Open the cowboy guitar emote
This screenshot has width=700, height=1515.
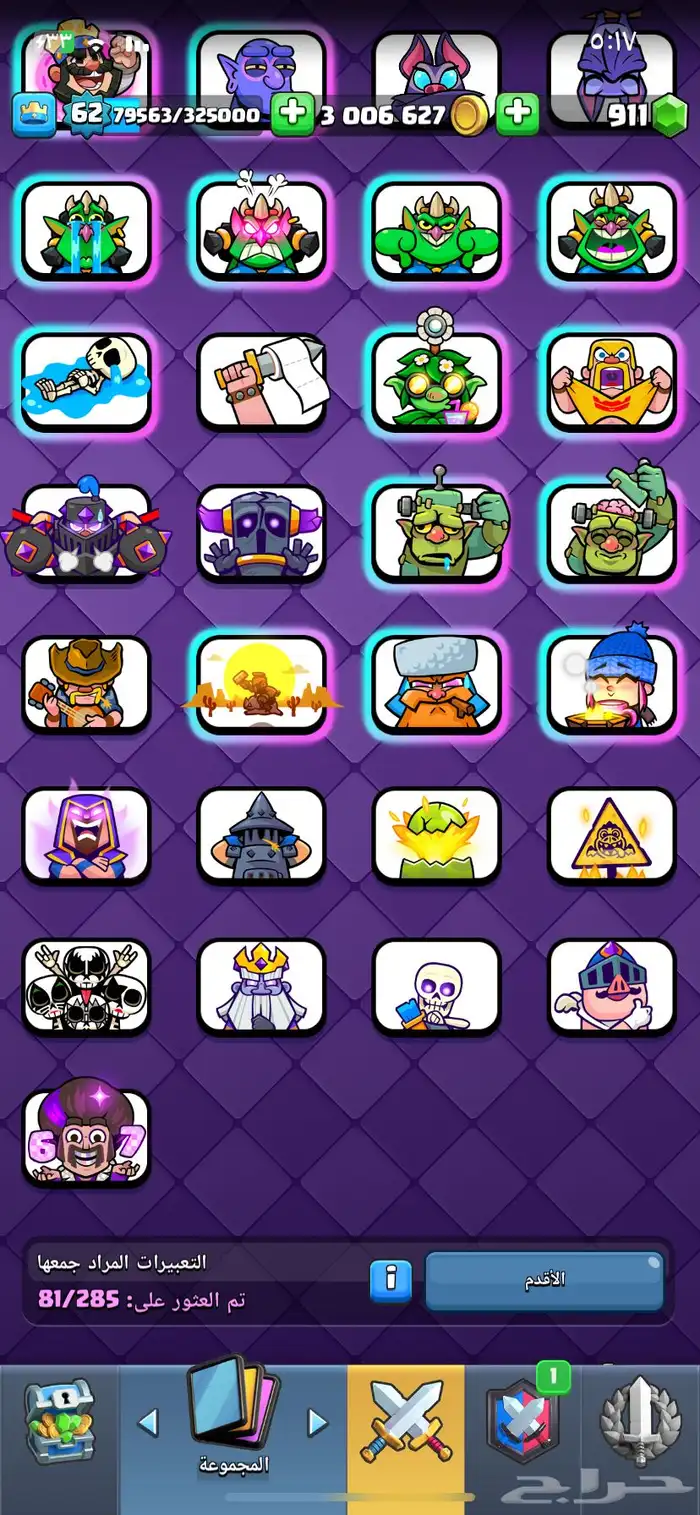tap(86, 684)
